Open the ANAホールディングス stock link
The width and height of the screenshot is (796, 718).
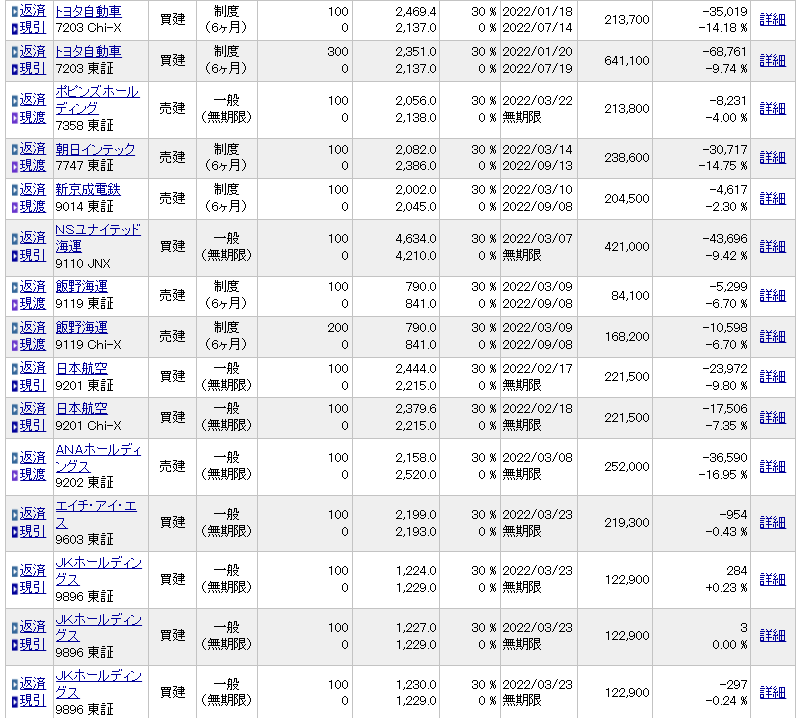[x=98, y=458]
